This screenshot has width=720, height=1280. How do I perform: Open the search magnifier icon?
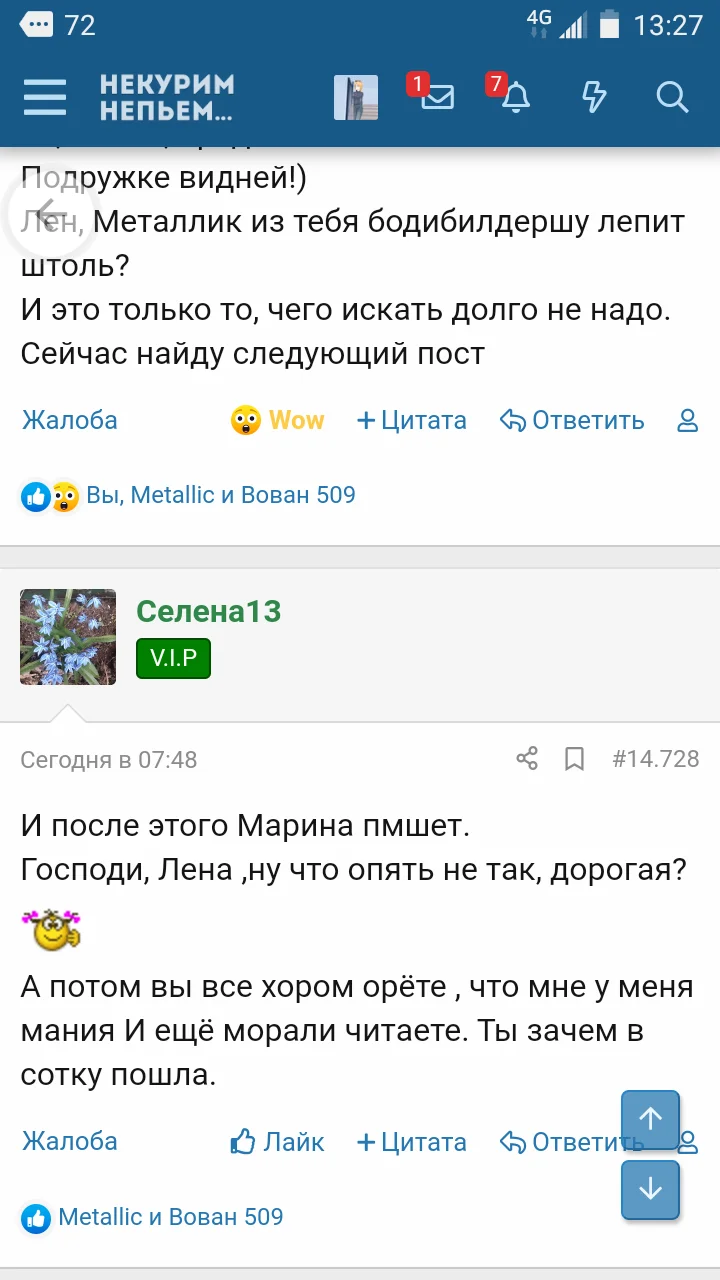coord(672,98)
